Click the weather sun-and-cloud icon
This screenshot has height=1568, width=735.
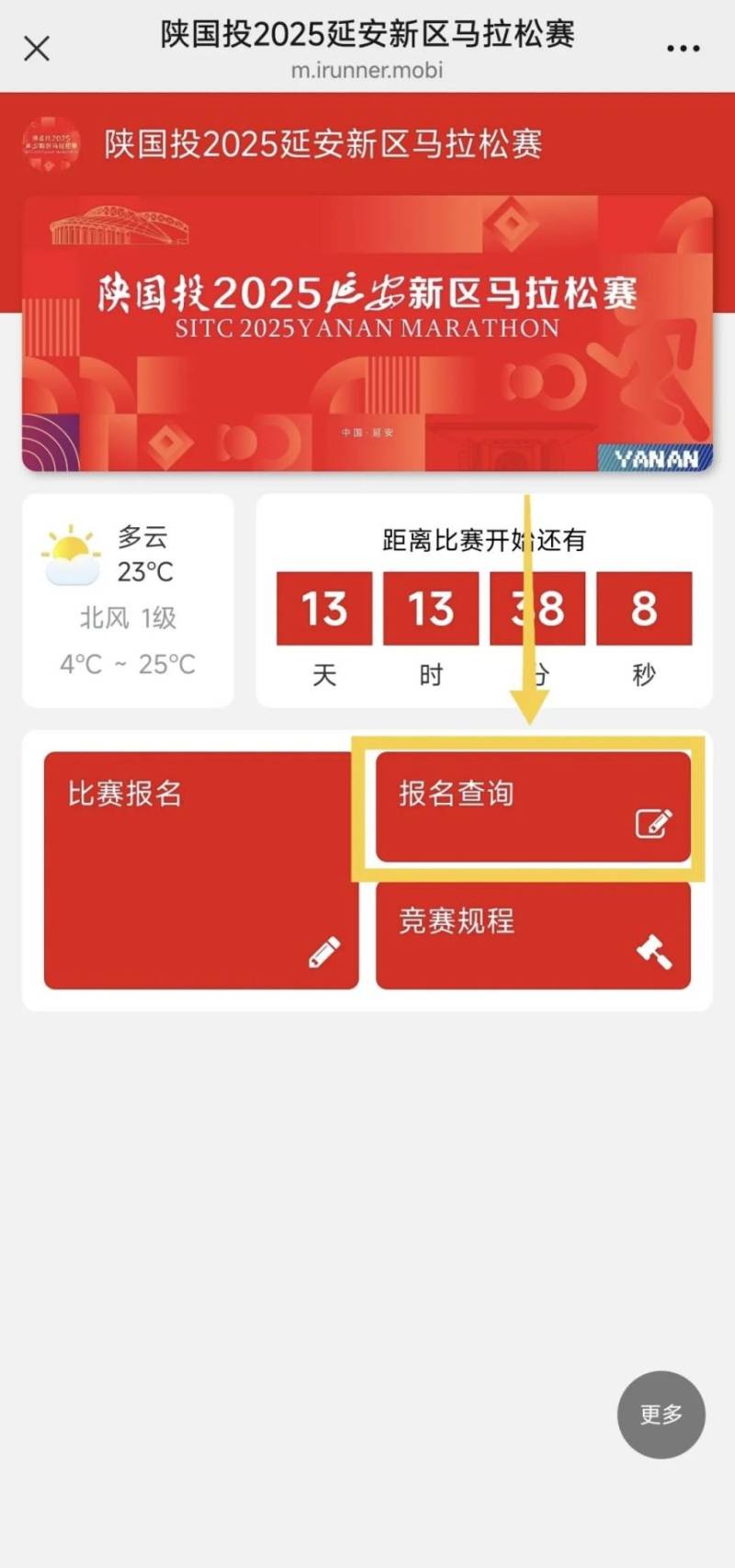coord(69,551)
